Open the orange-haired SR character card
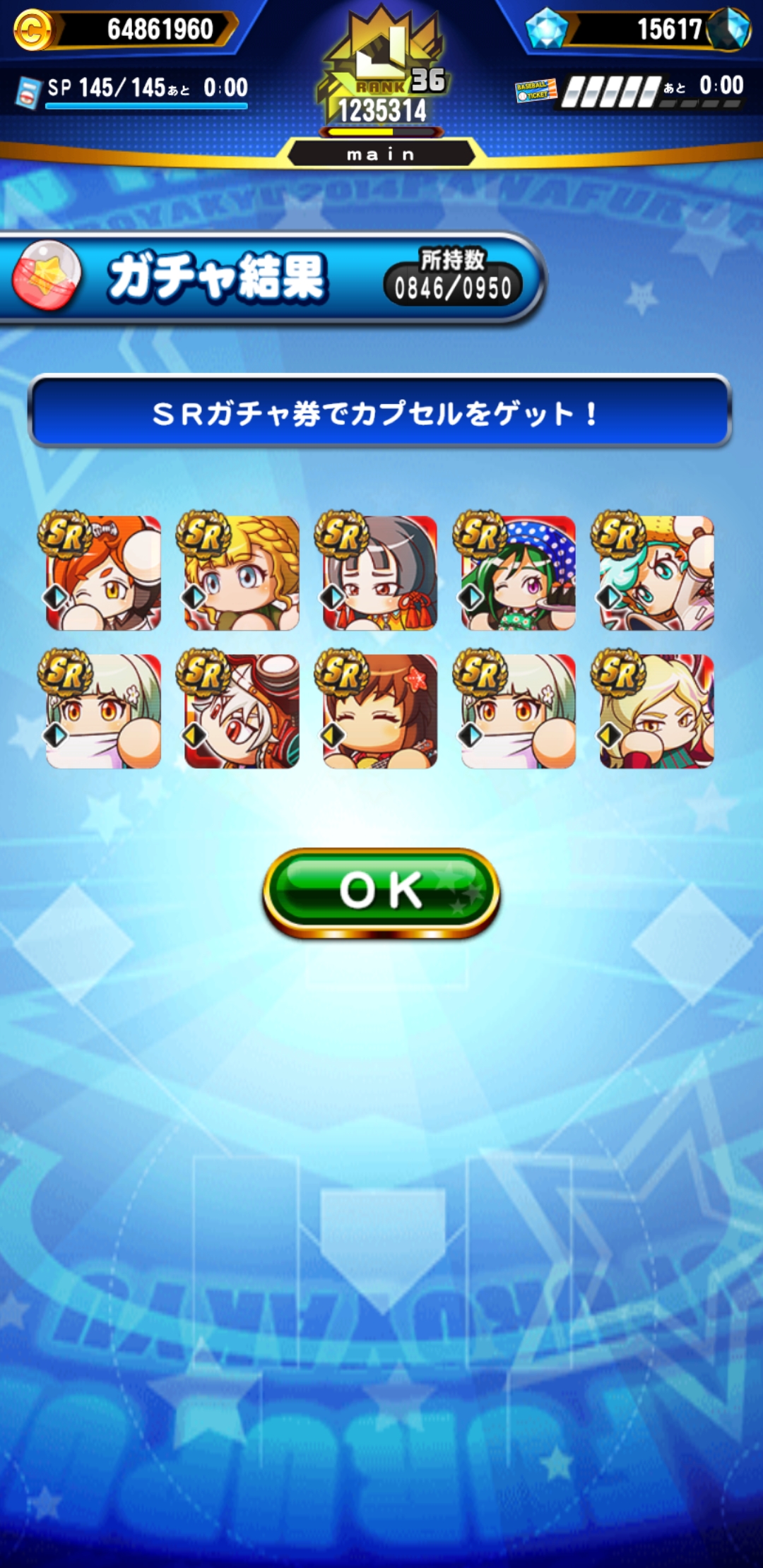Image resolution: width=763 pixels, height=1568 pixels. tap(101, 571)
